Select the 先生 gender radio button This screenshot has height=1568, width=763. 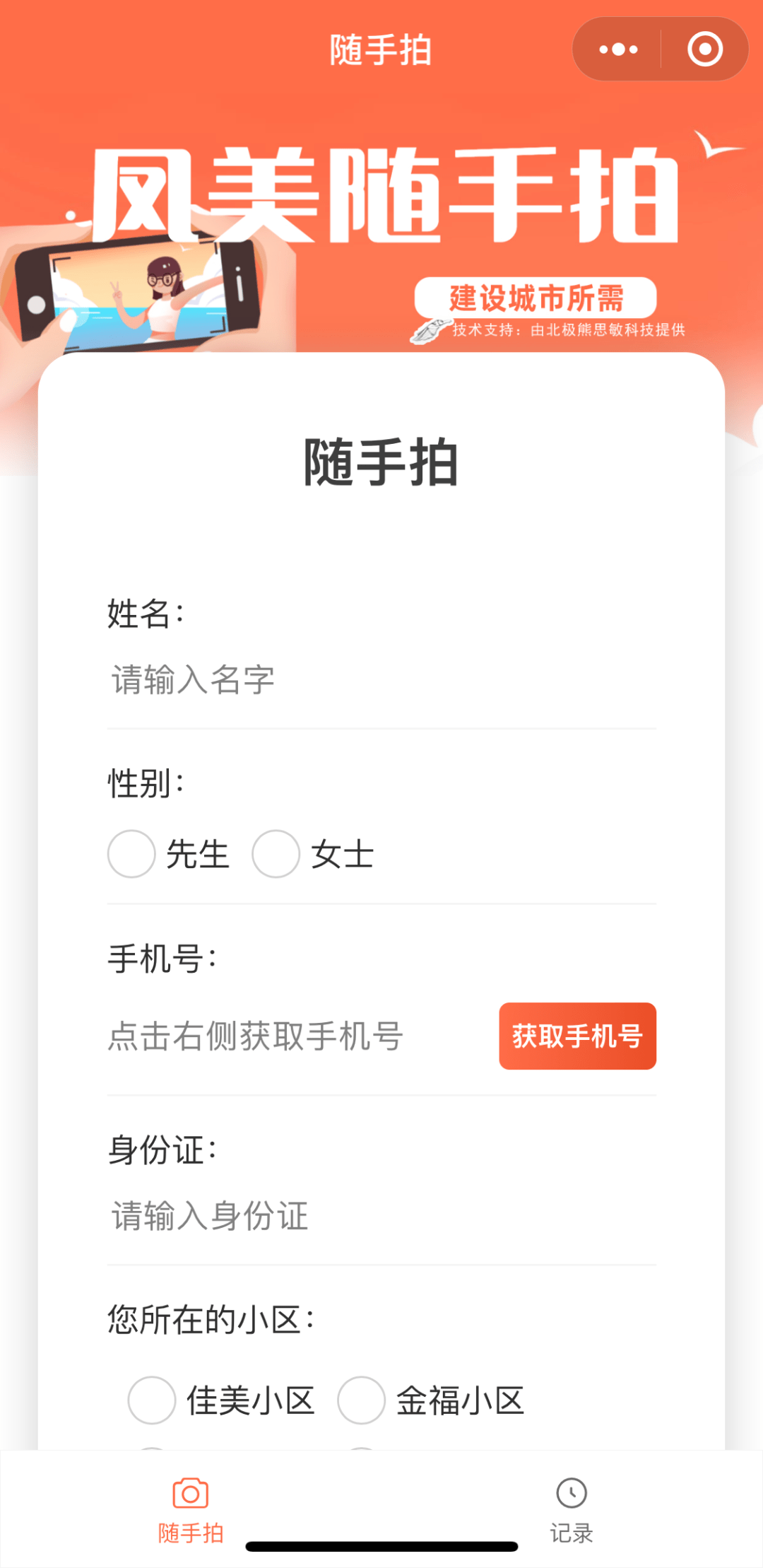point(131,855)
